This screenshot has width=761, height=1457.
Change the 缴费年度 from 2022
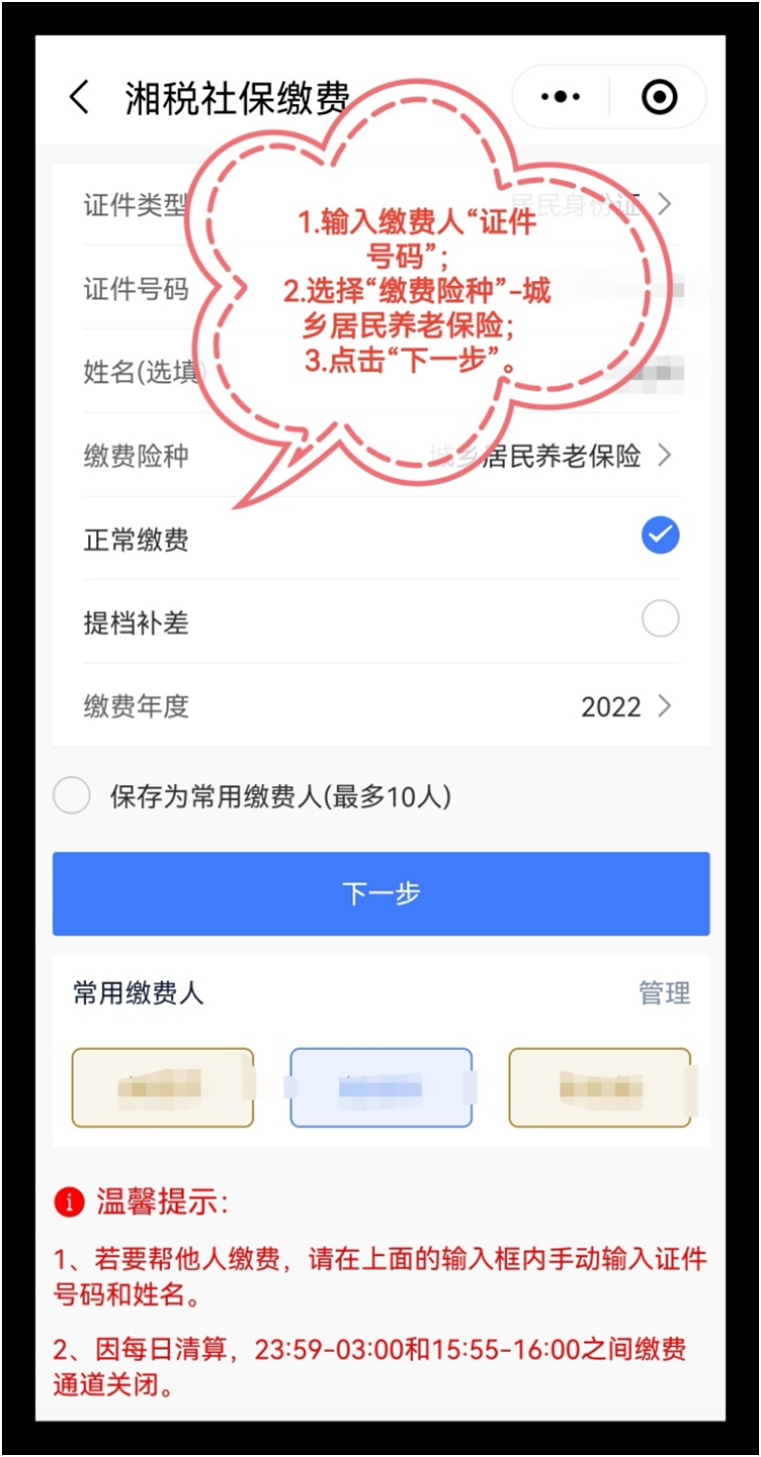[381, 706]
